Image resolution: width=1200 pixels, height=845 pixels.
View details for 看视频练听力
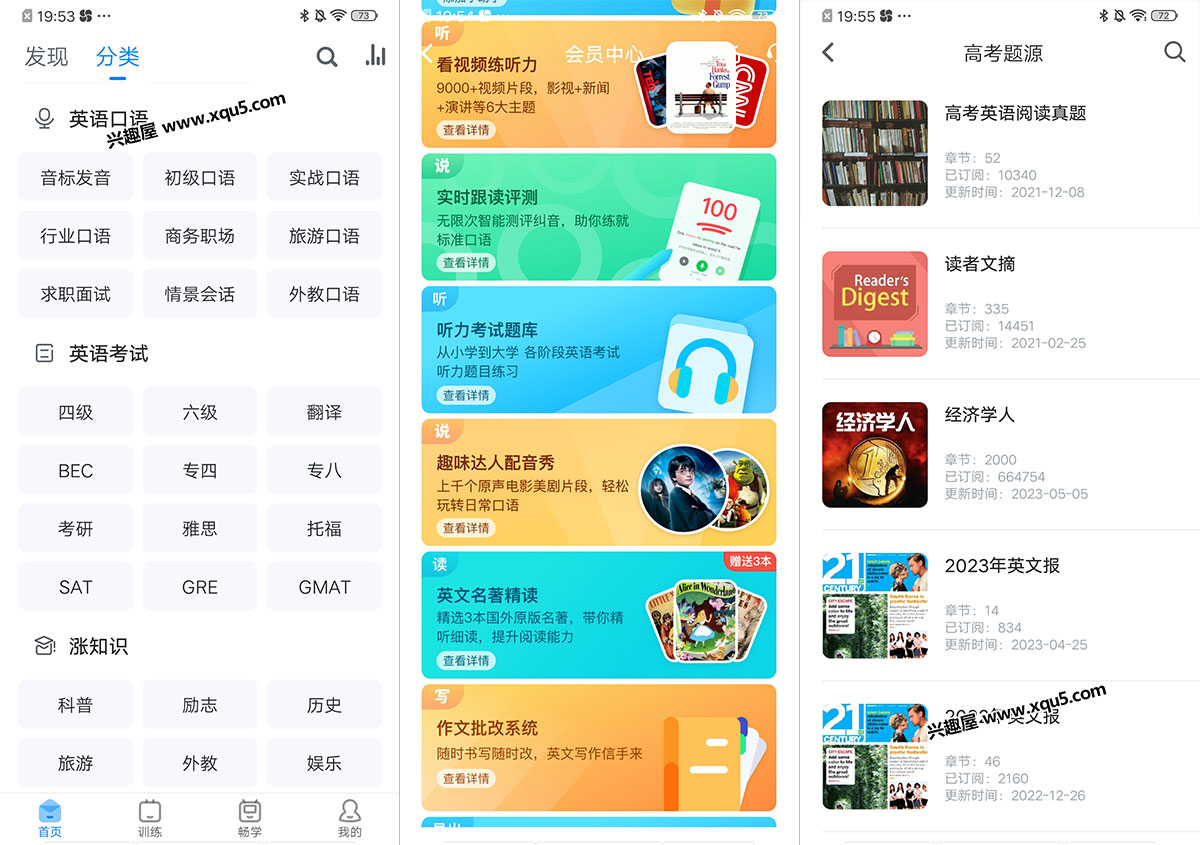466,130
